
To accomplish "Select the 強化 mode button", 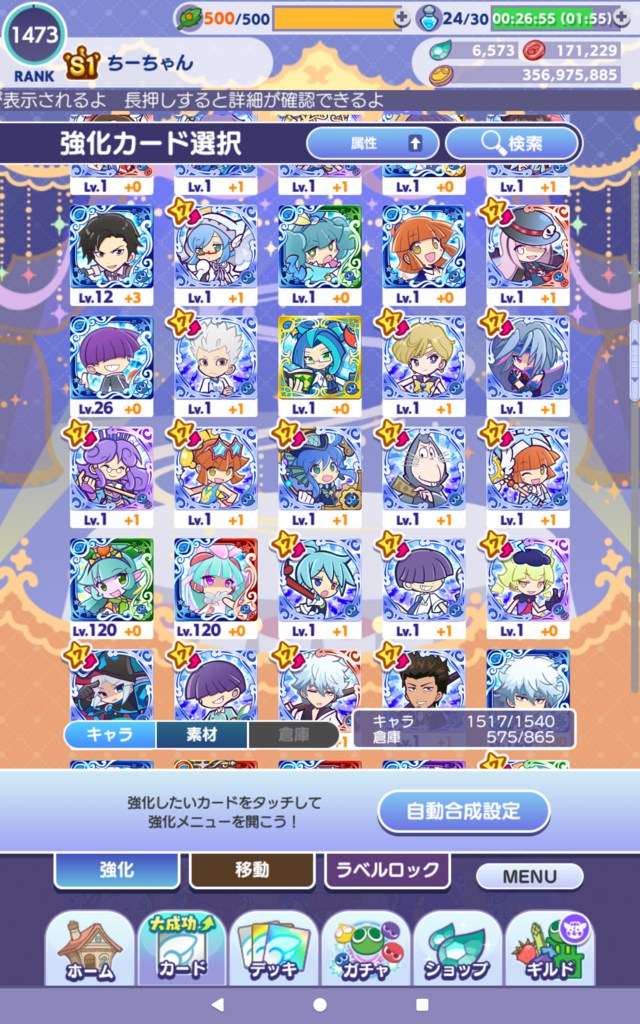I will point(117,870).
